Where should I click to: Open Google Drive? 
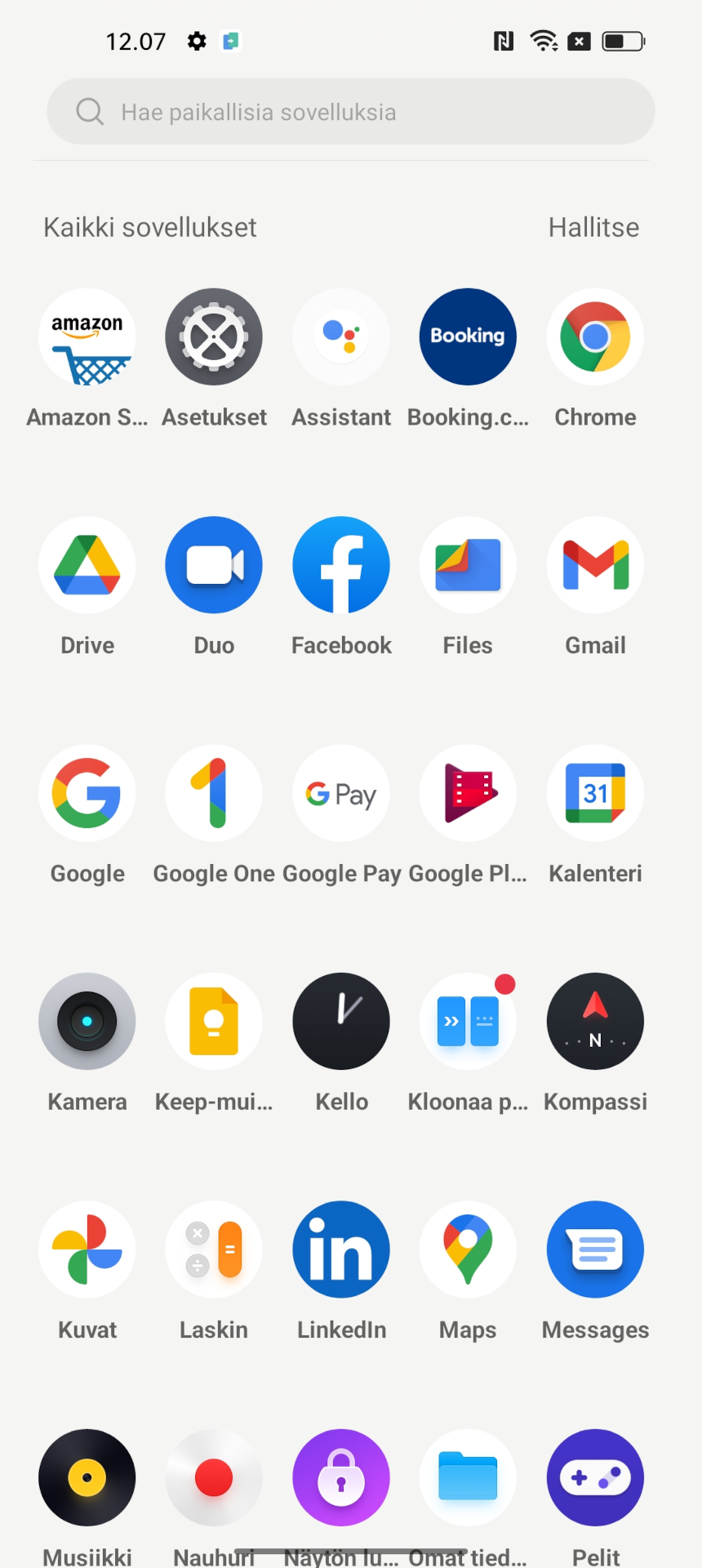(87, 564)
